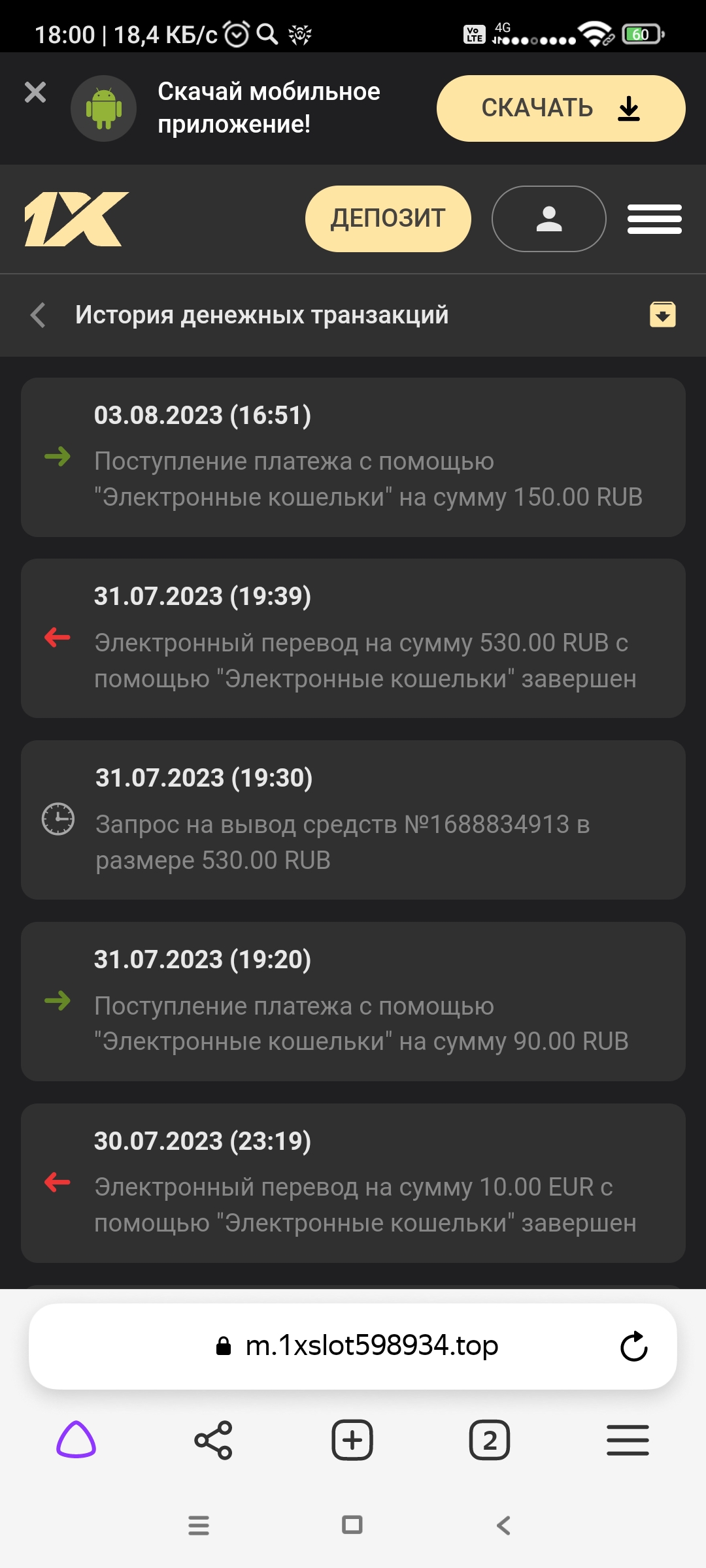Image resolution: width=706 pixels, height=1568 pixels.
Task: Tap the 1X logo to go home
Action: [x=76, y=219]
